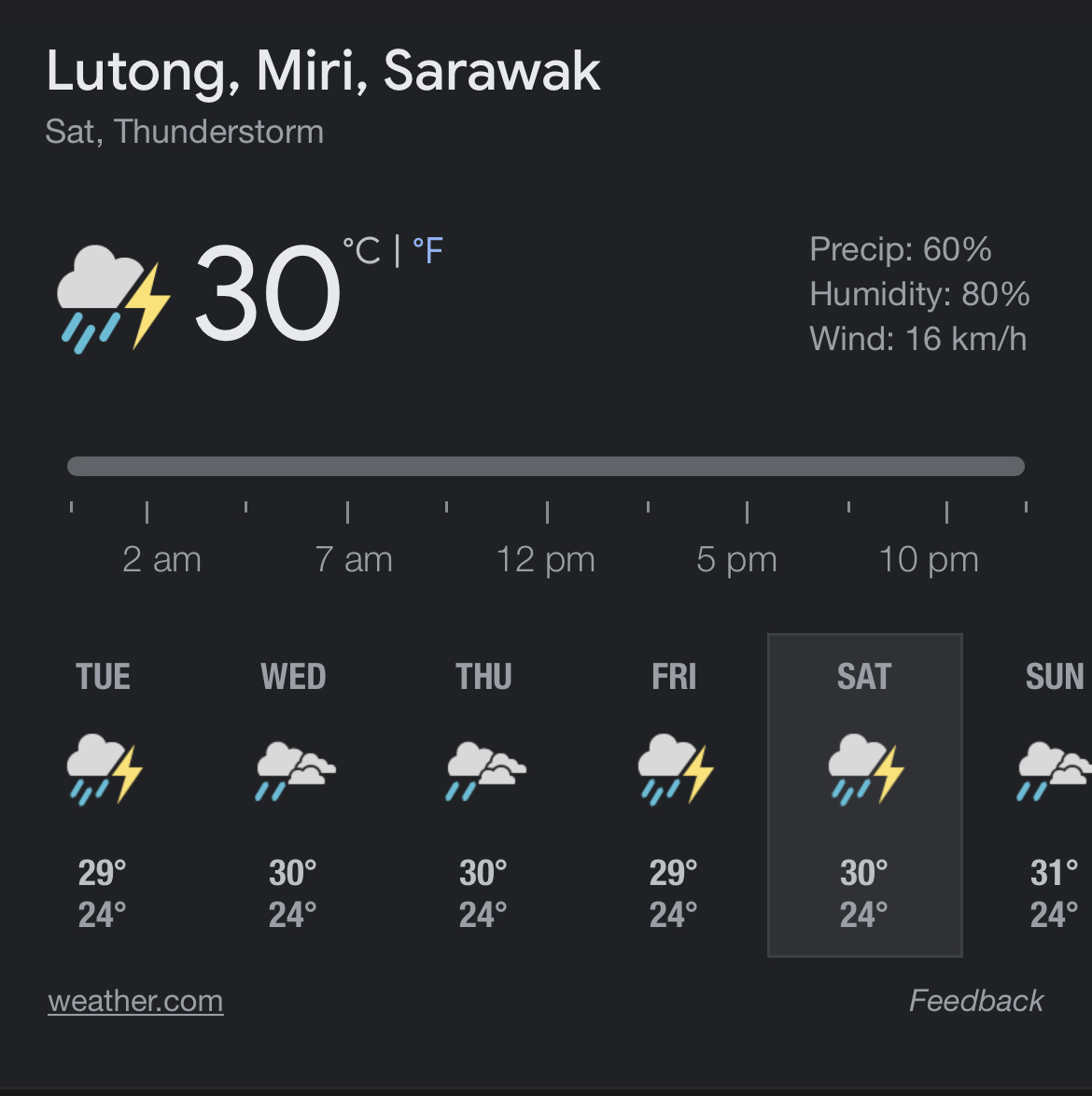Image resolution: width=1092 pixels, height=1096 pixels.
Task: Open the weather.com source link
Action: pos(135,1001)
